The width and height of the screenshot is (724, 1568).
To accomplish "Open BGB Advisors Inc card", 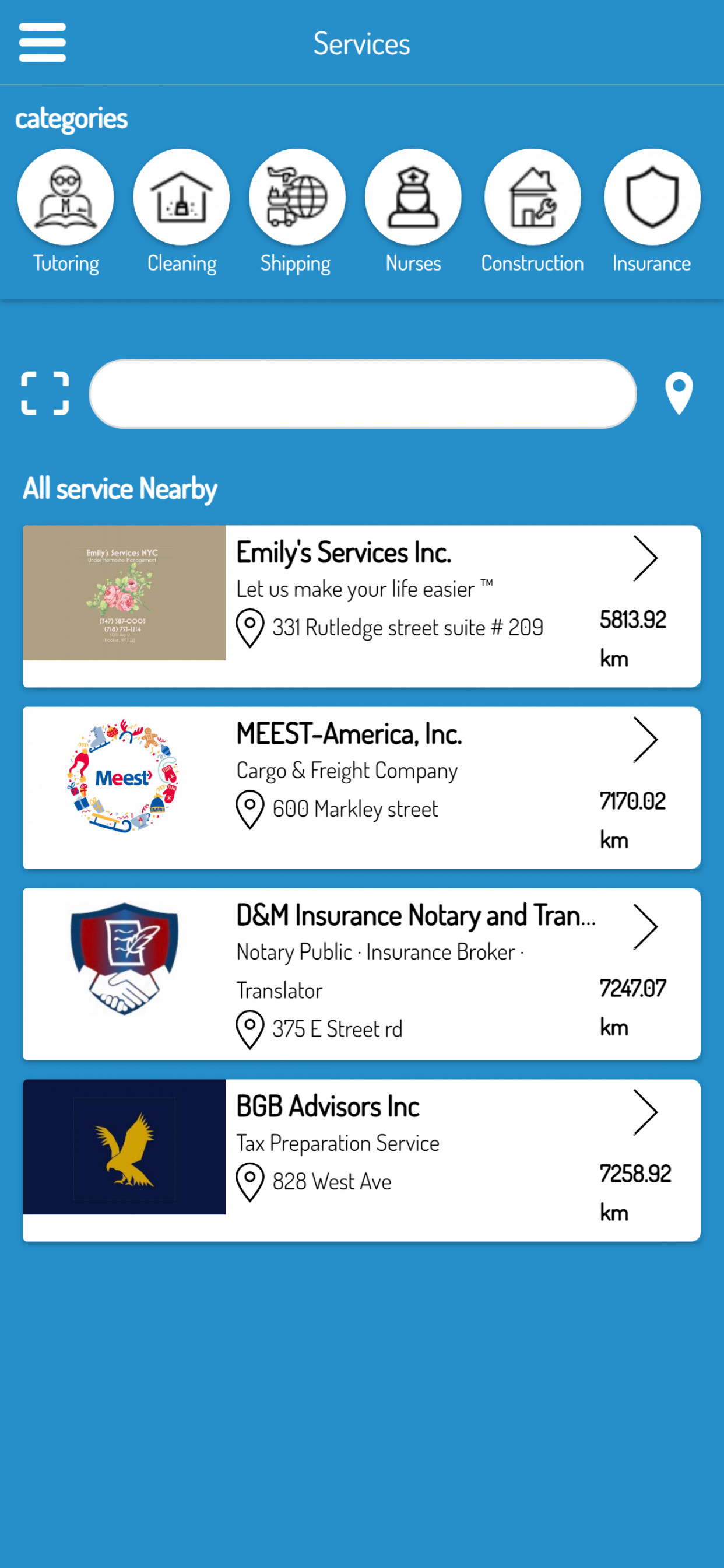I will (362, 1160).
